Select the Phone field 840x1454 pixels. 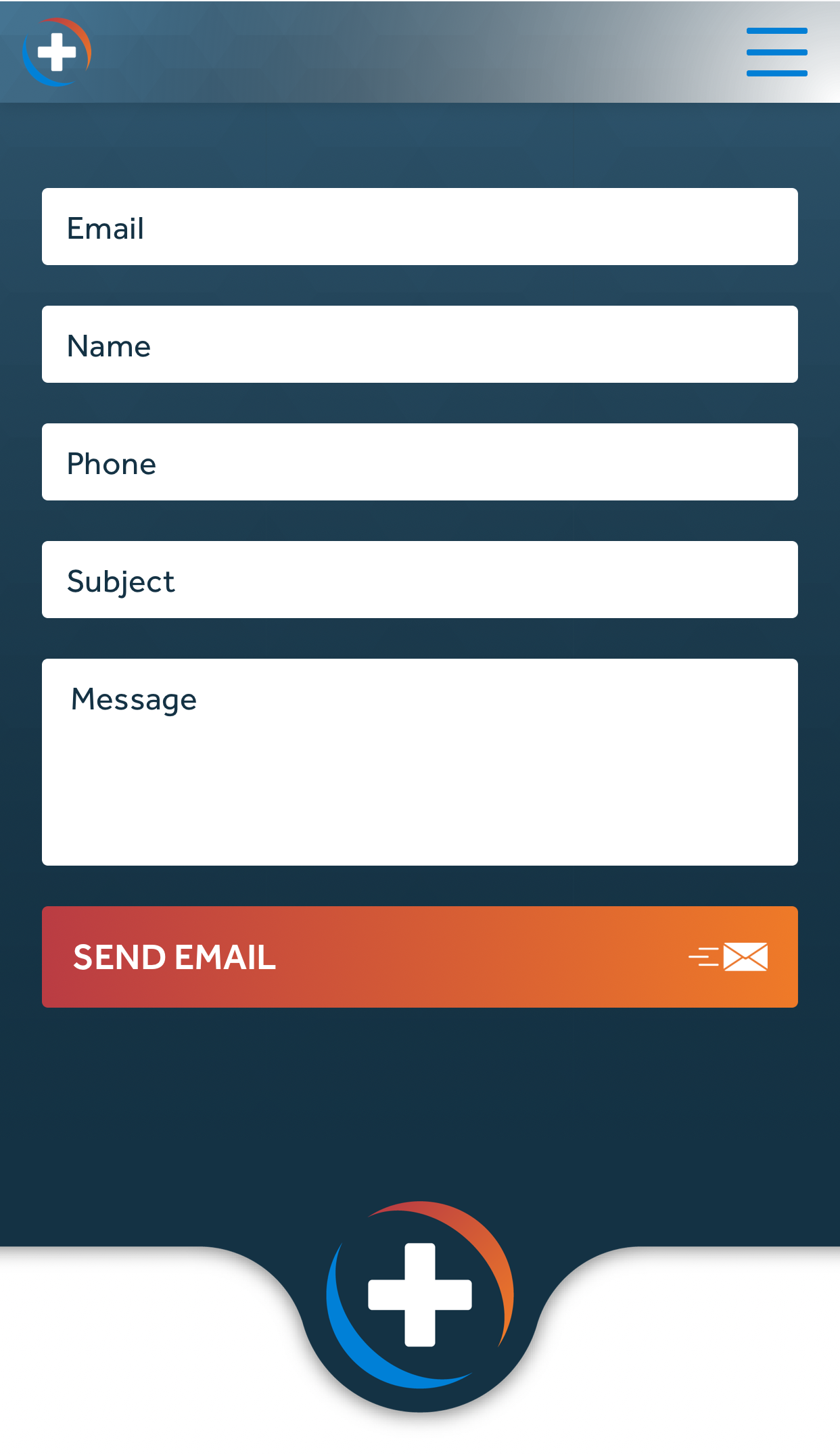tap(419, 463)
